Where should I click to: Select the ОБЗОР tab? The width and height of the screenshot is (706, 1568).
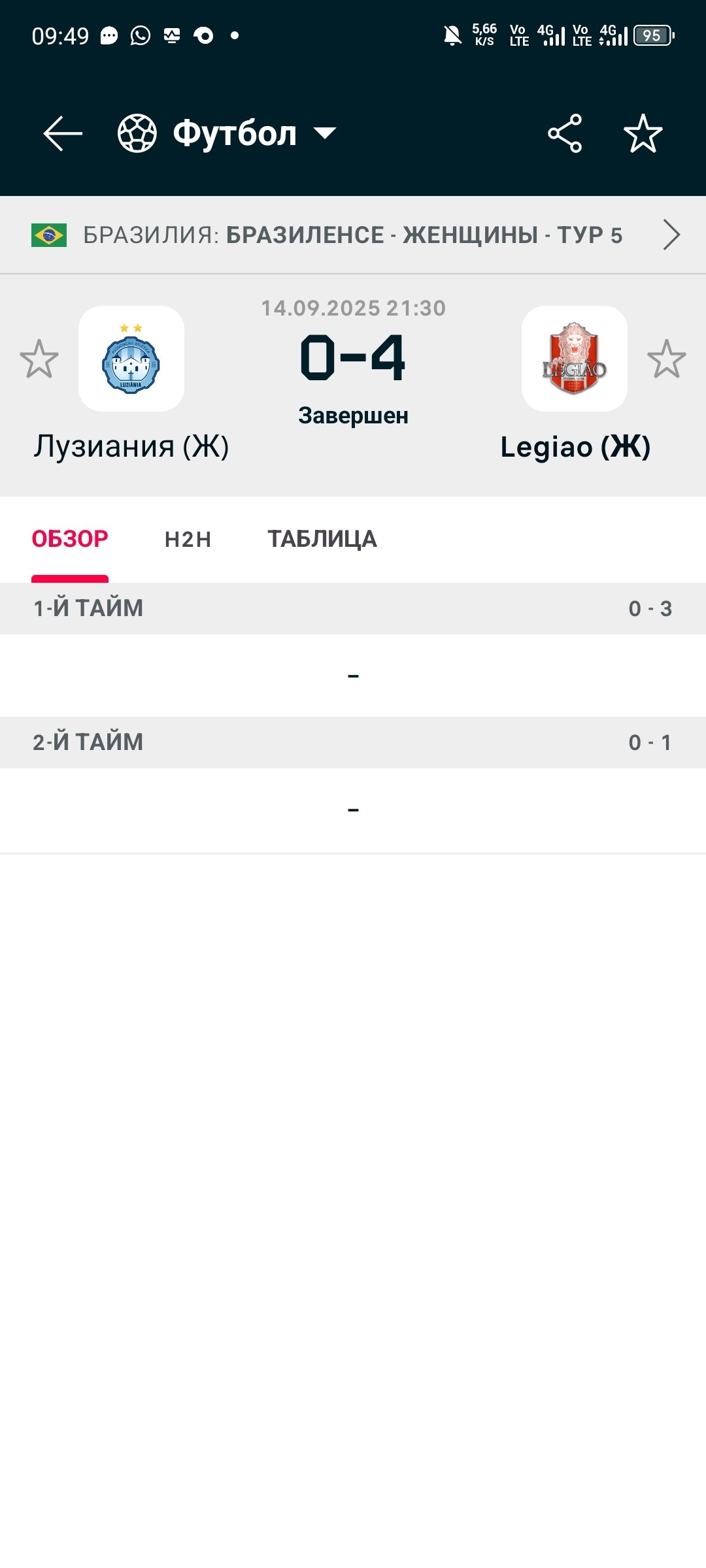coord(70,539)
